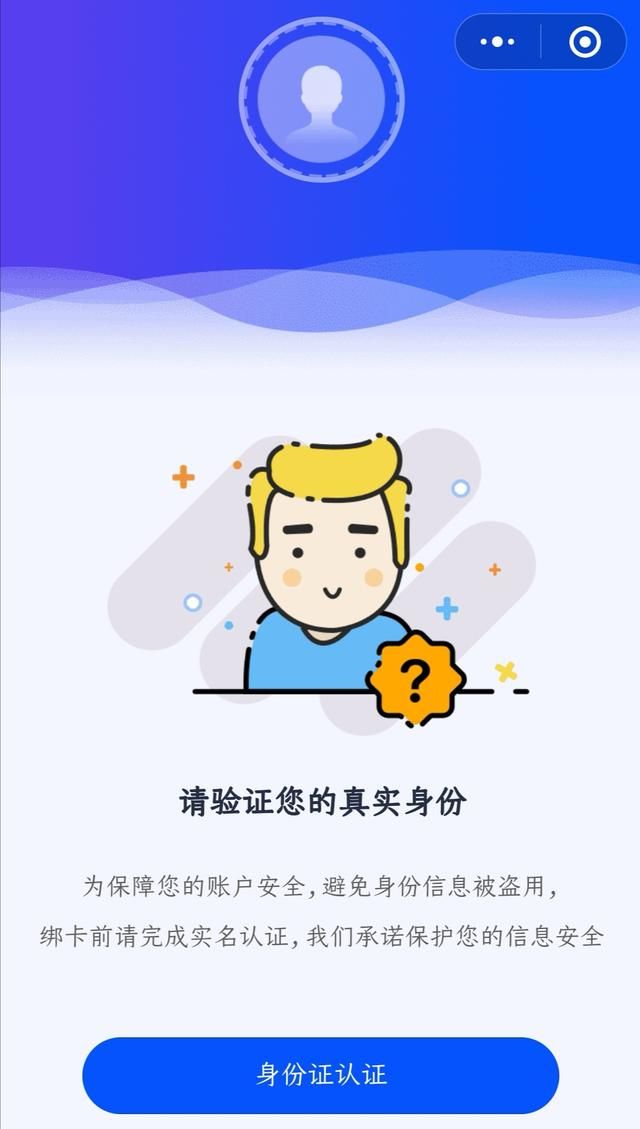
Task: Start verification with 身份证认证 button
Action: [320, 1075]
